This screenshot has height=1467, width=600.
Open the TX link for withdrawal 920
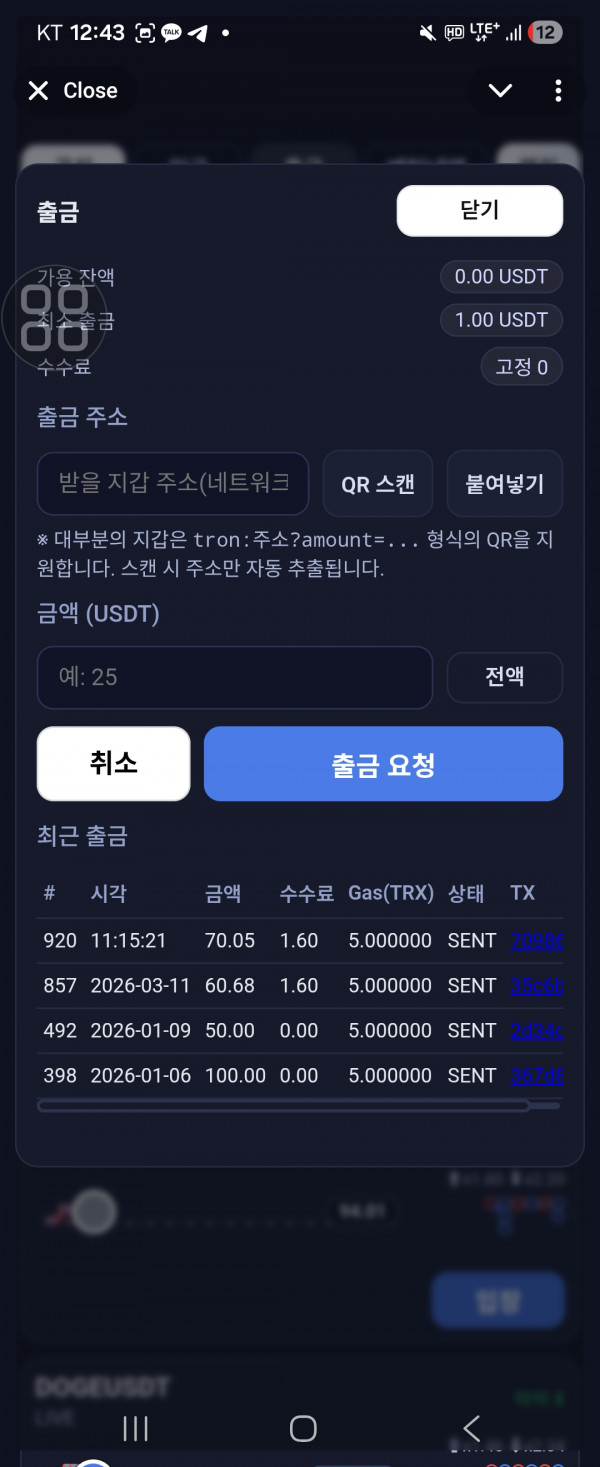point(537,940)
